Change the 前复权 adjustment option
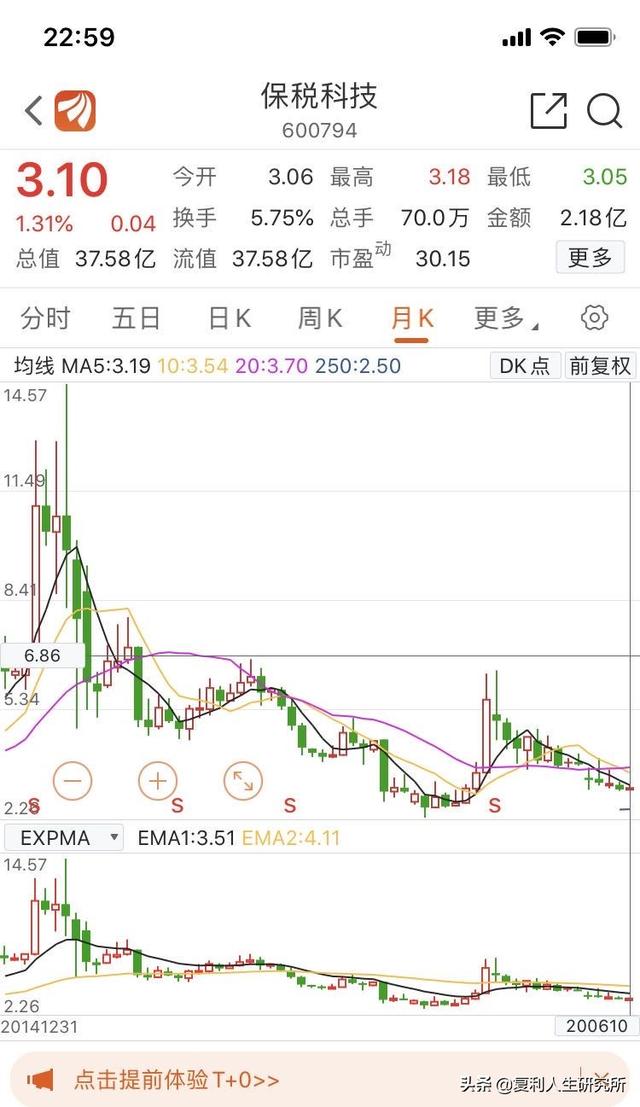The width and height of the screenshot is (640, 1107). tap(600, 366)
